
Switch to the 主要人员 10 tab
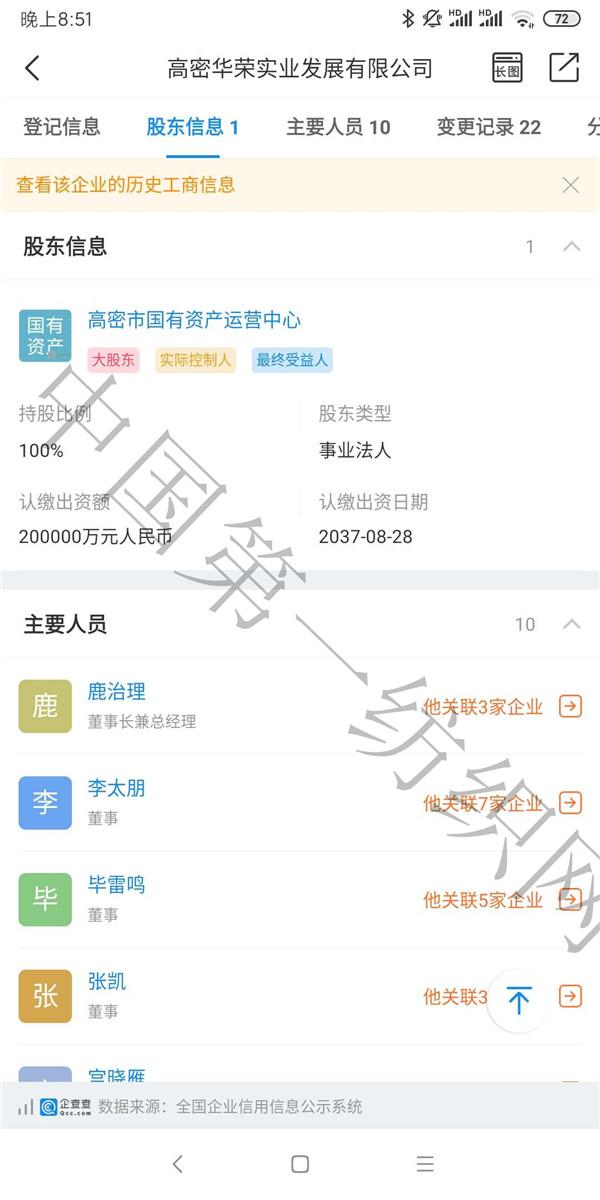pyautogui.click(x=338, y=127)
